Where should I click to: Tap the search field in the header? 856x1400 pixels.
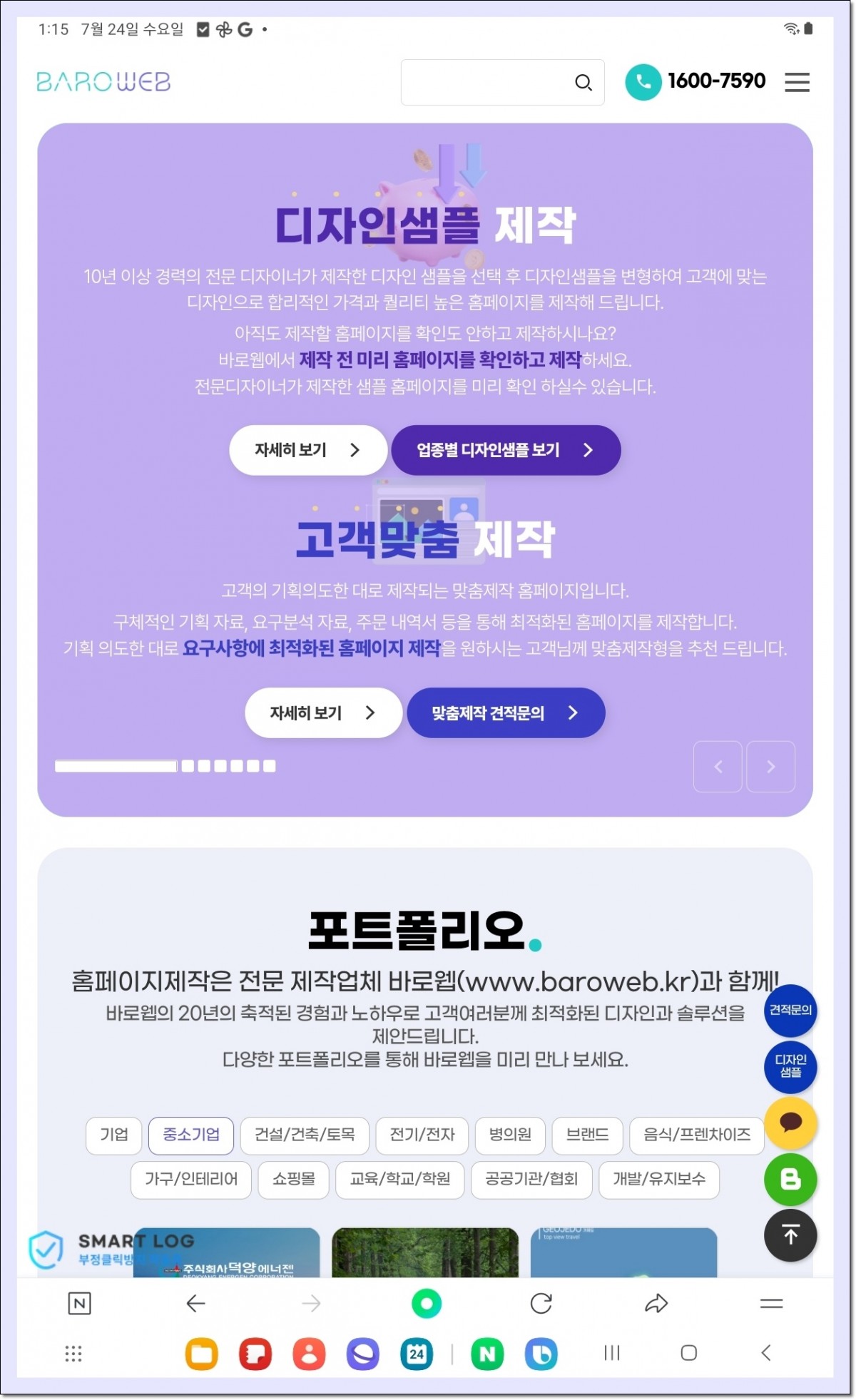(x=492, y=83)
